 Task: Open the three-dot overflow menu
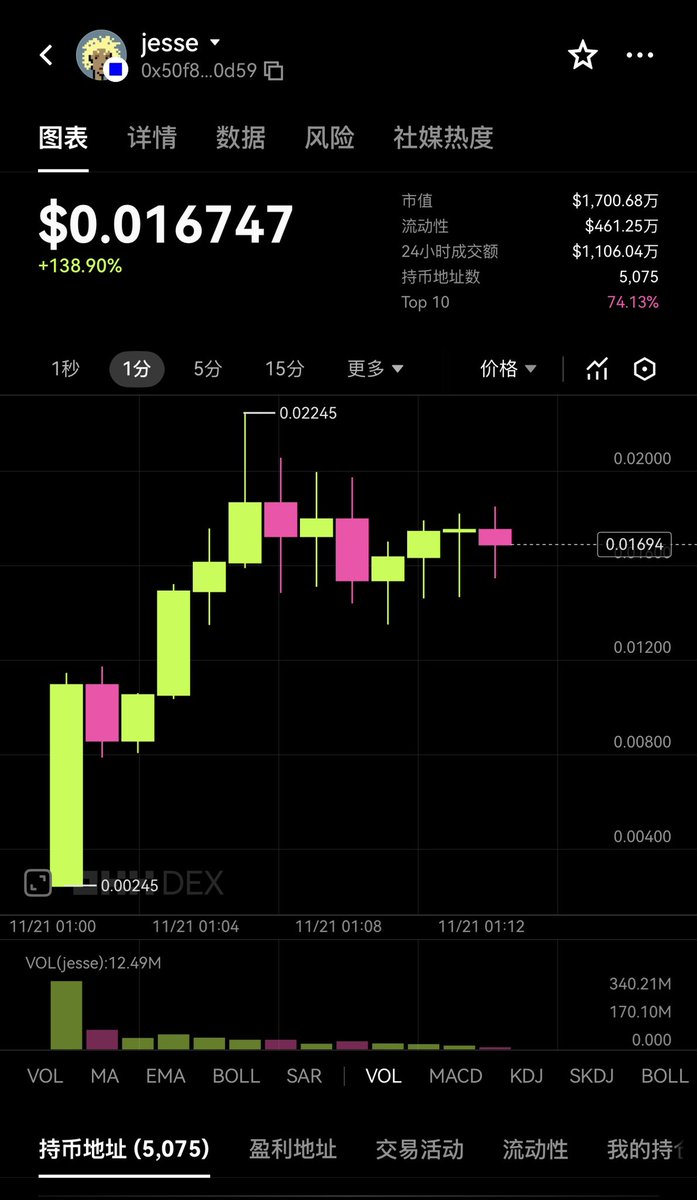tap(640, 56)
